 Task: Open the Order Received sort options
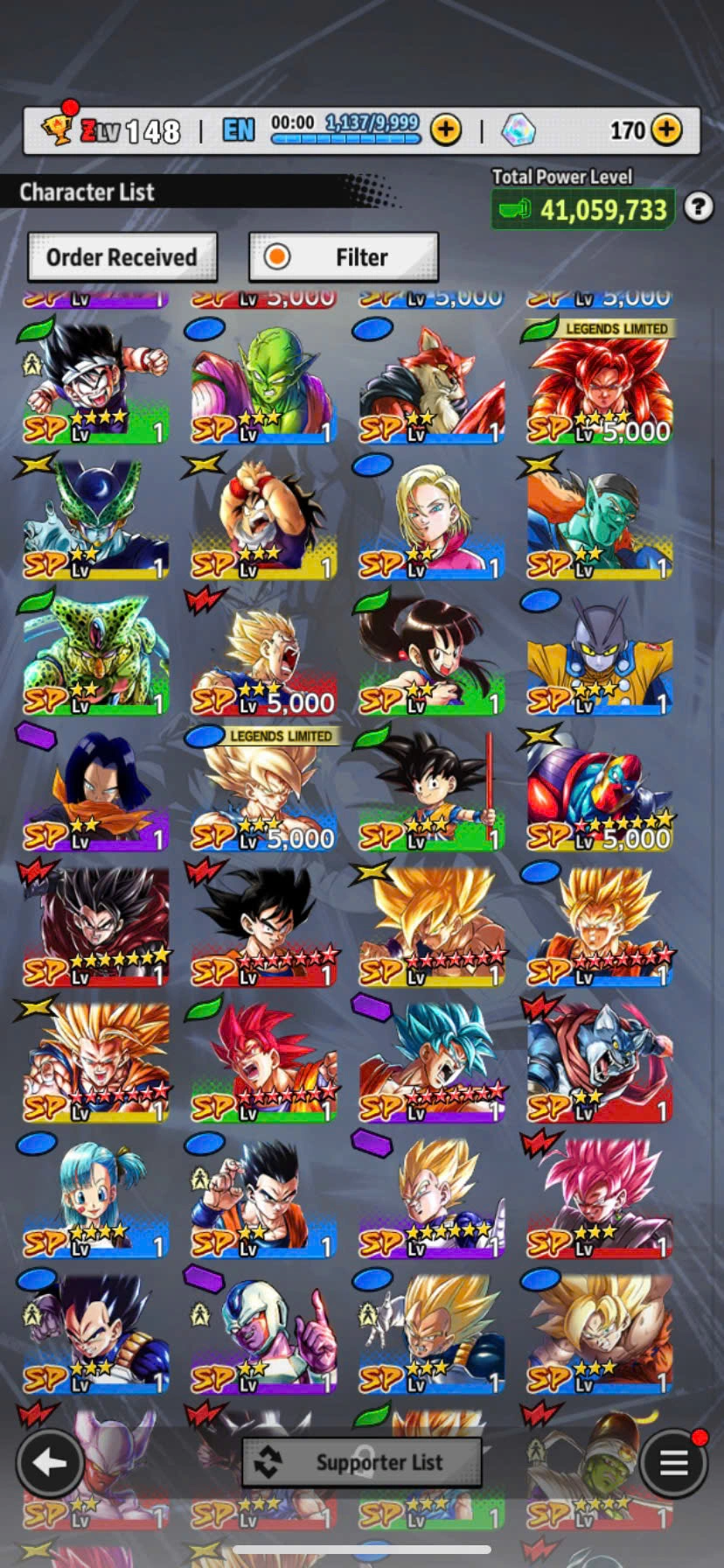[122, 257]
